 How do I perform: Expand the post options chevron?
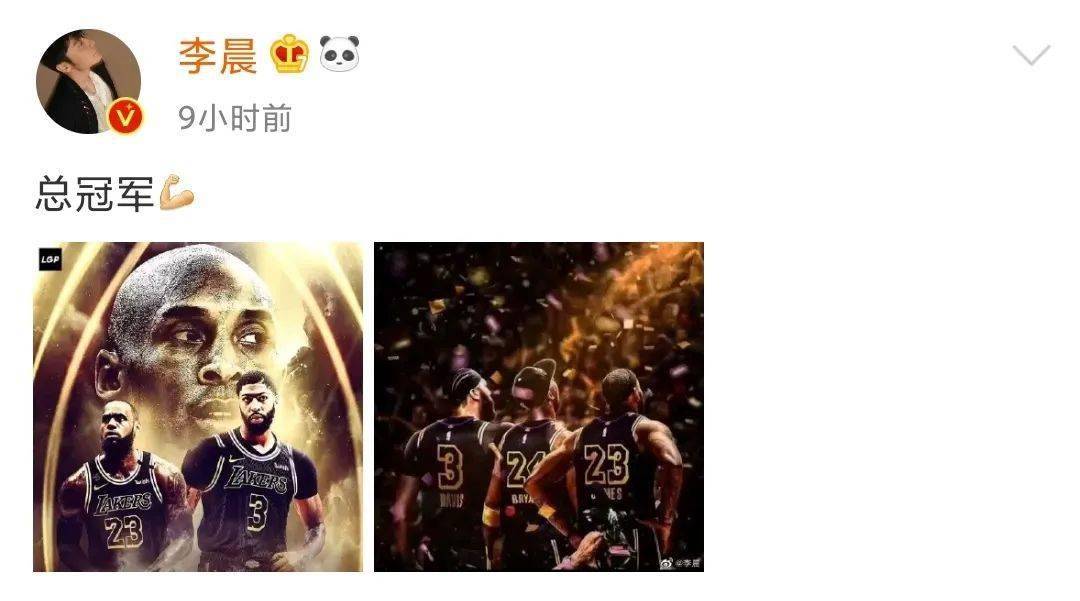tap(1031, 55)
